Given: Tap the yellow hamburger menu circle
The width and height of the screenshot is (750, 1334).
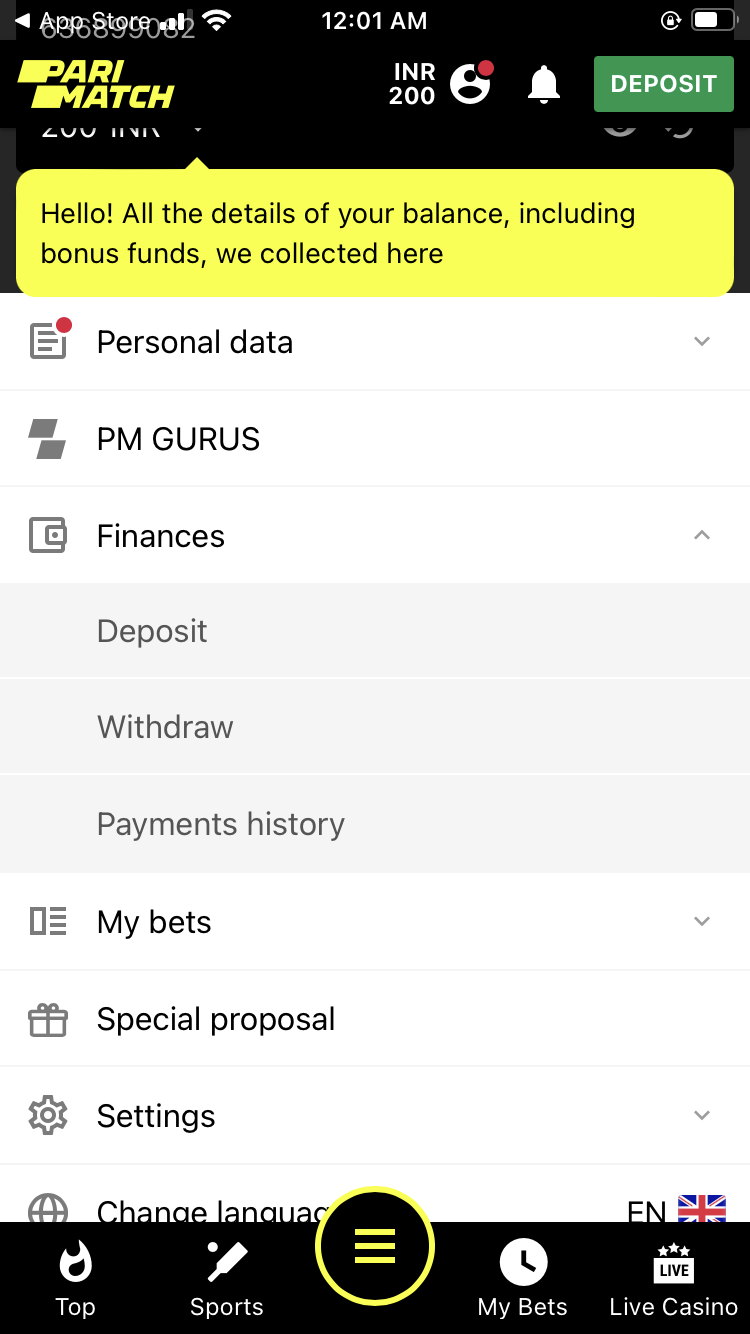Looking at the screenshot, I should (374, 1246).
